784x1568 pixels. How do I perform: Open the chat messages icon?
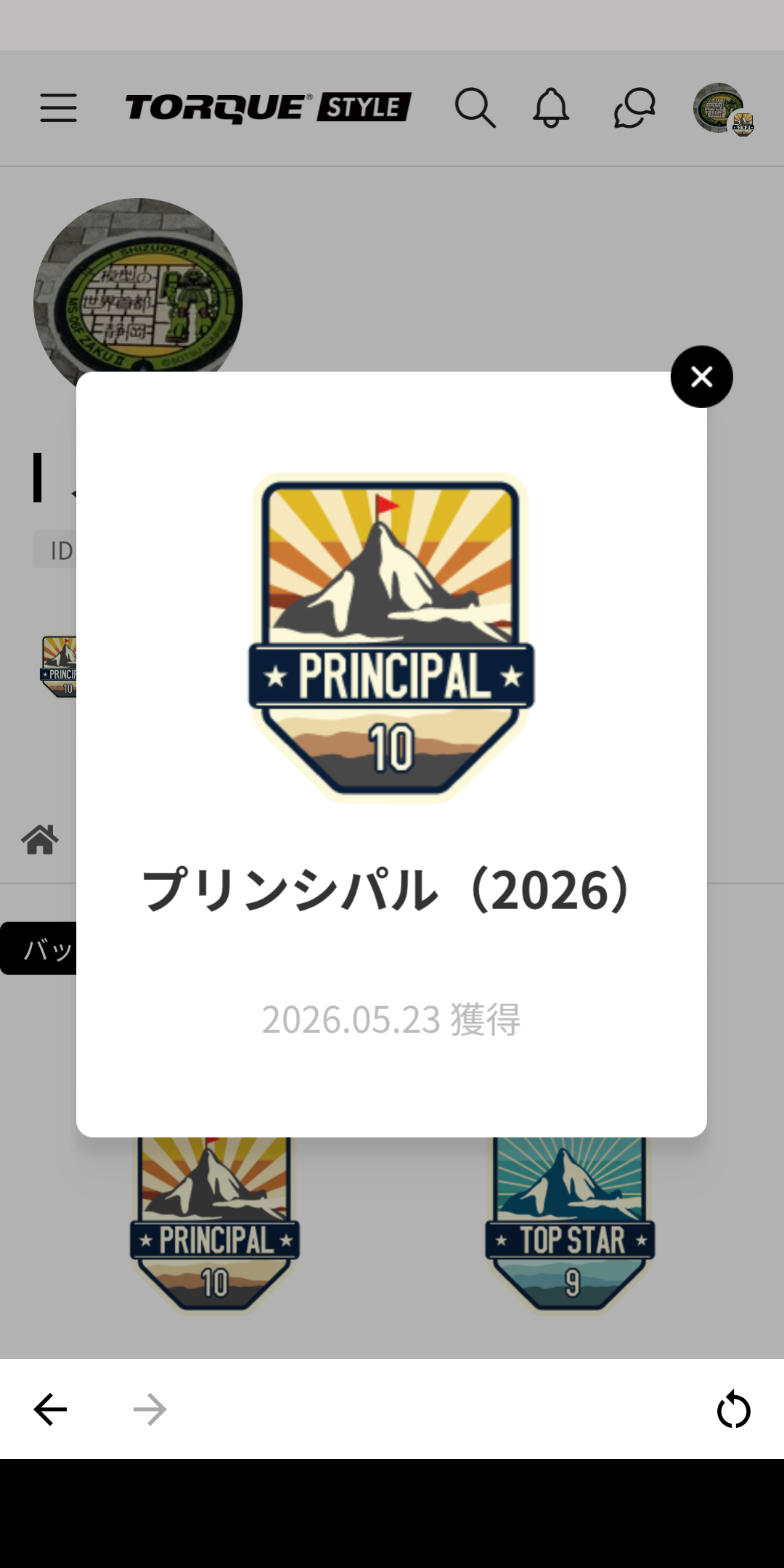point(634,108)
